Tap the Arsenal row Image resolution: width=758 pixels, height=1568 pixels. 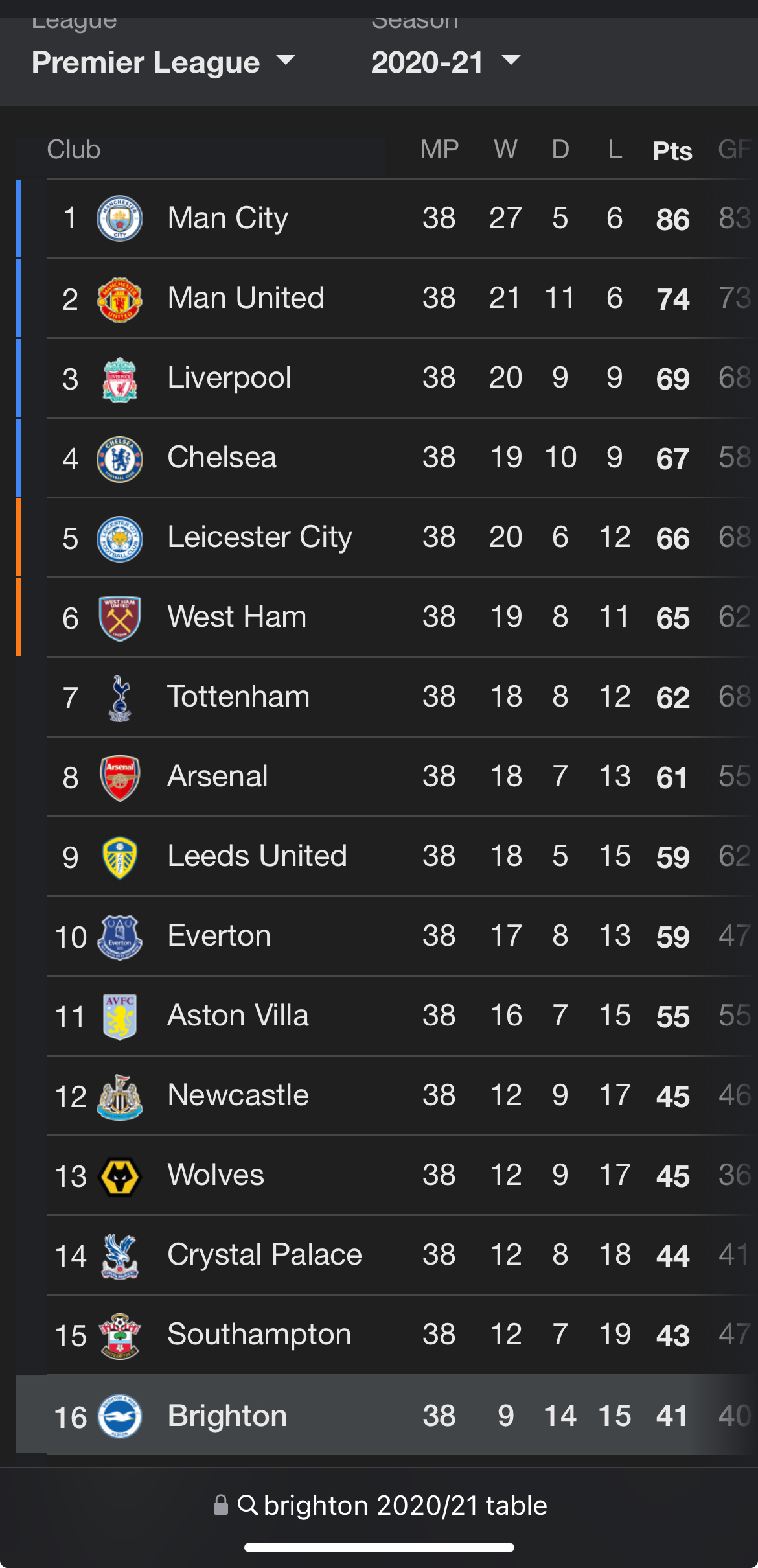click(387, 777)
